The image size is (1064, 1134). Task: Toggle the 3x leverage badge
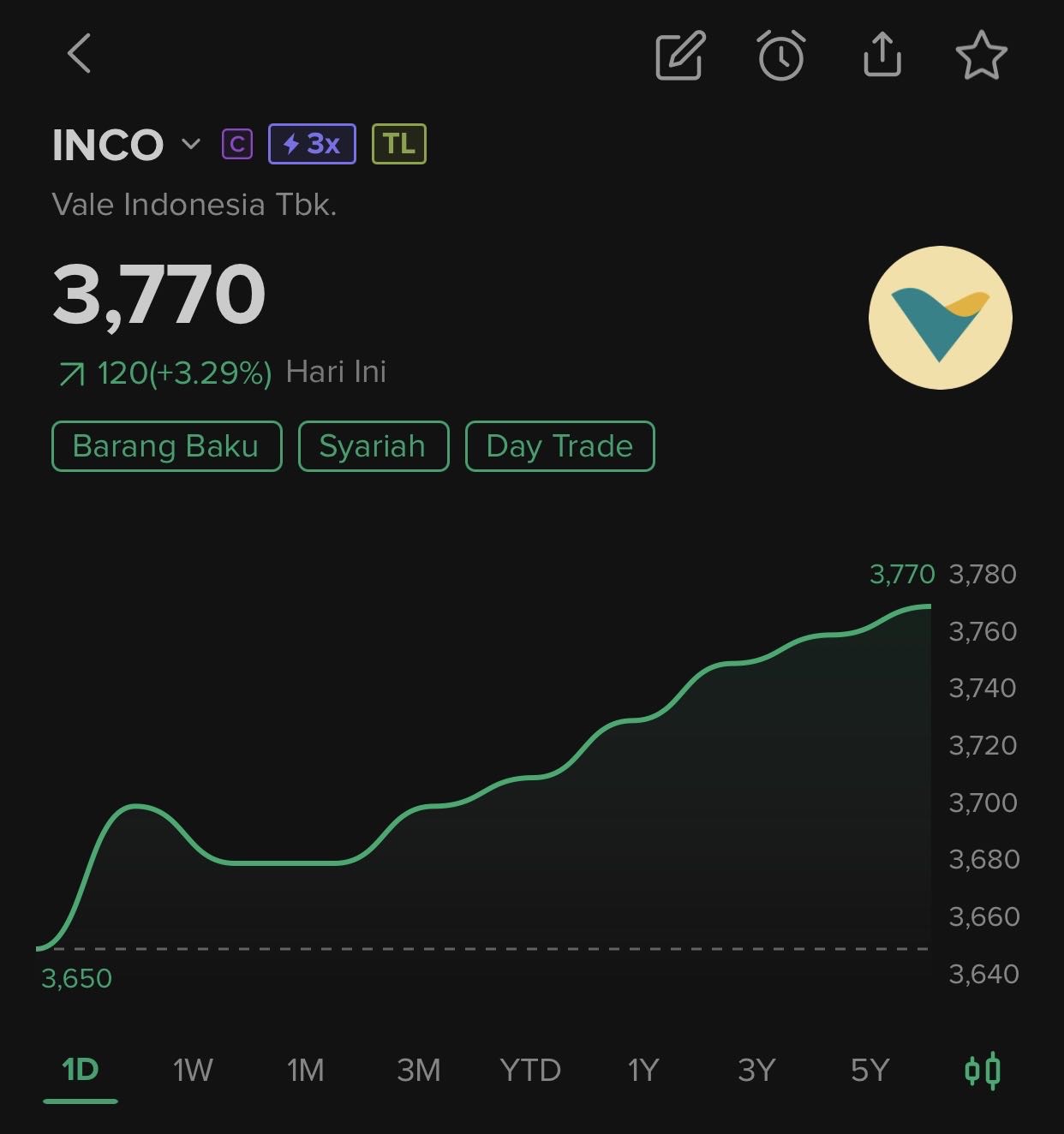tap(311, 143)
